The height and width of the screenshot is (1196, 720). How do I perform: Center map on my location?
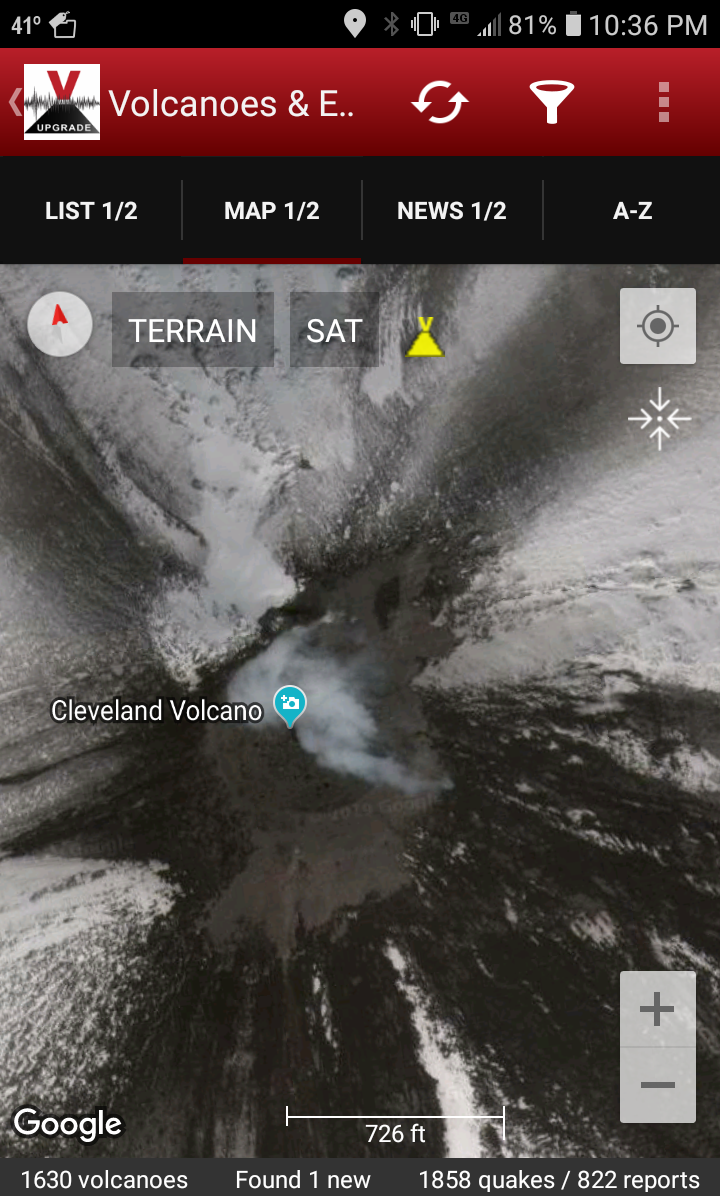(x=657, y=326)
